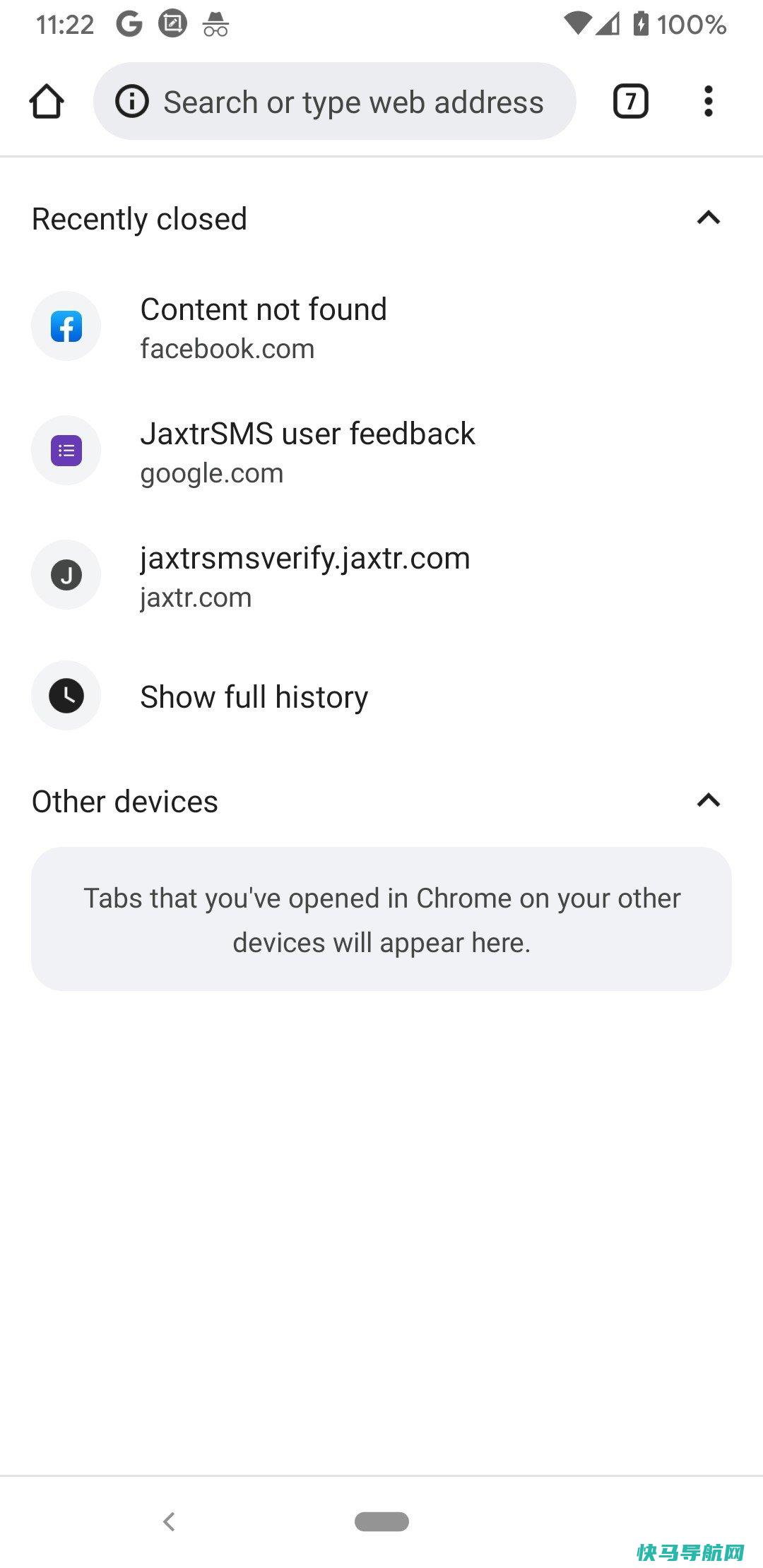Go to Chrome's home page
Image resolution: width=763 pixels, height=1568 pixels.
(47, 102)
